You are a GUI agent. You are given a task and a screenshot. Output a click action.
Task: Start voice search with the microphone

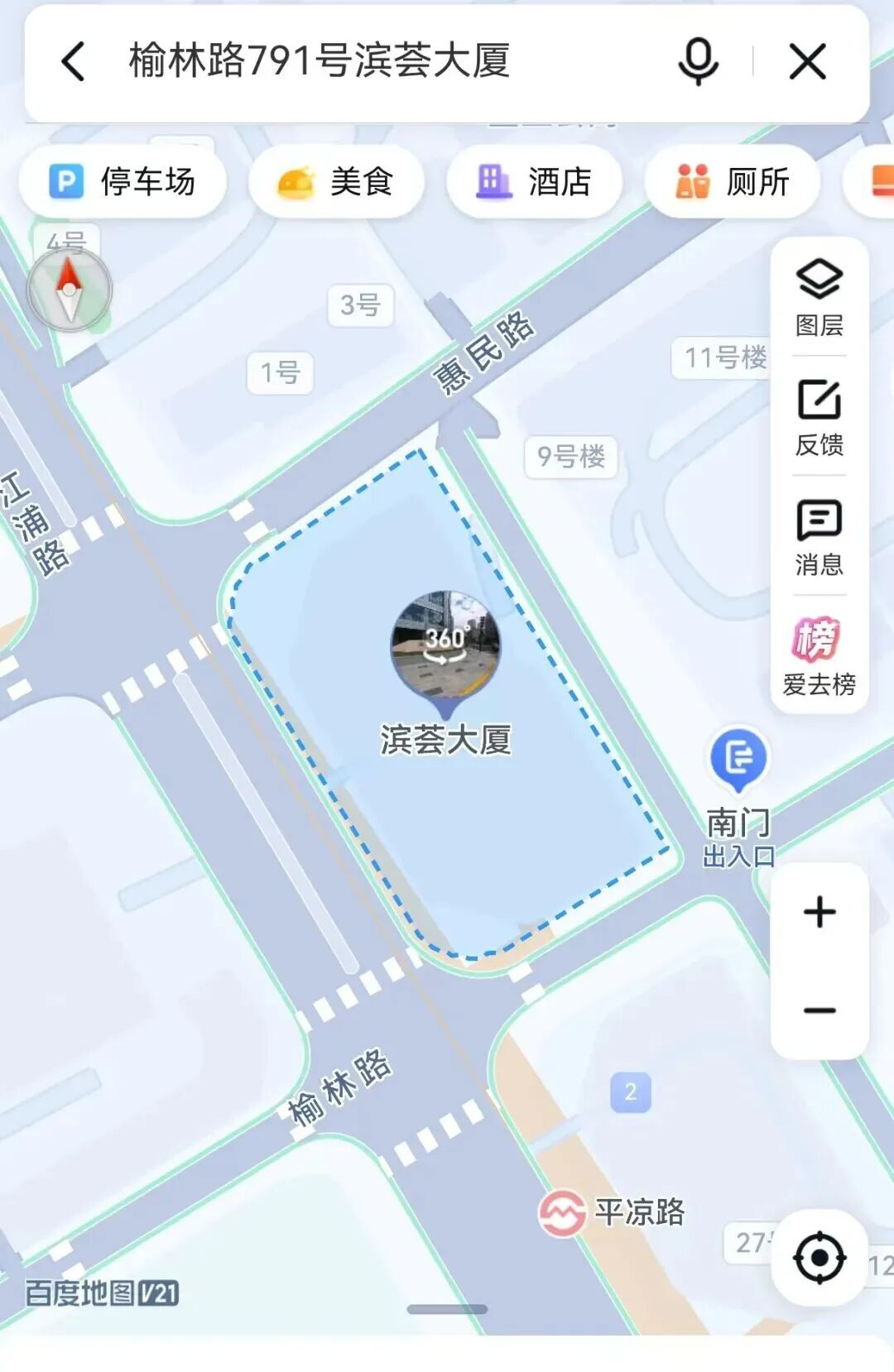pos(698,62)
